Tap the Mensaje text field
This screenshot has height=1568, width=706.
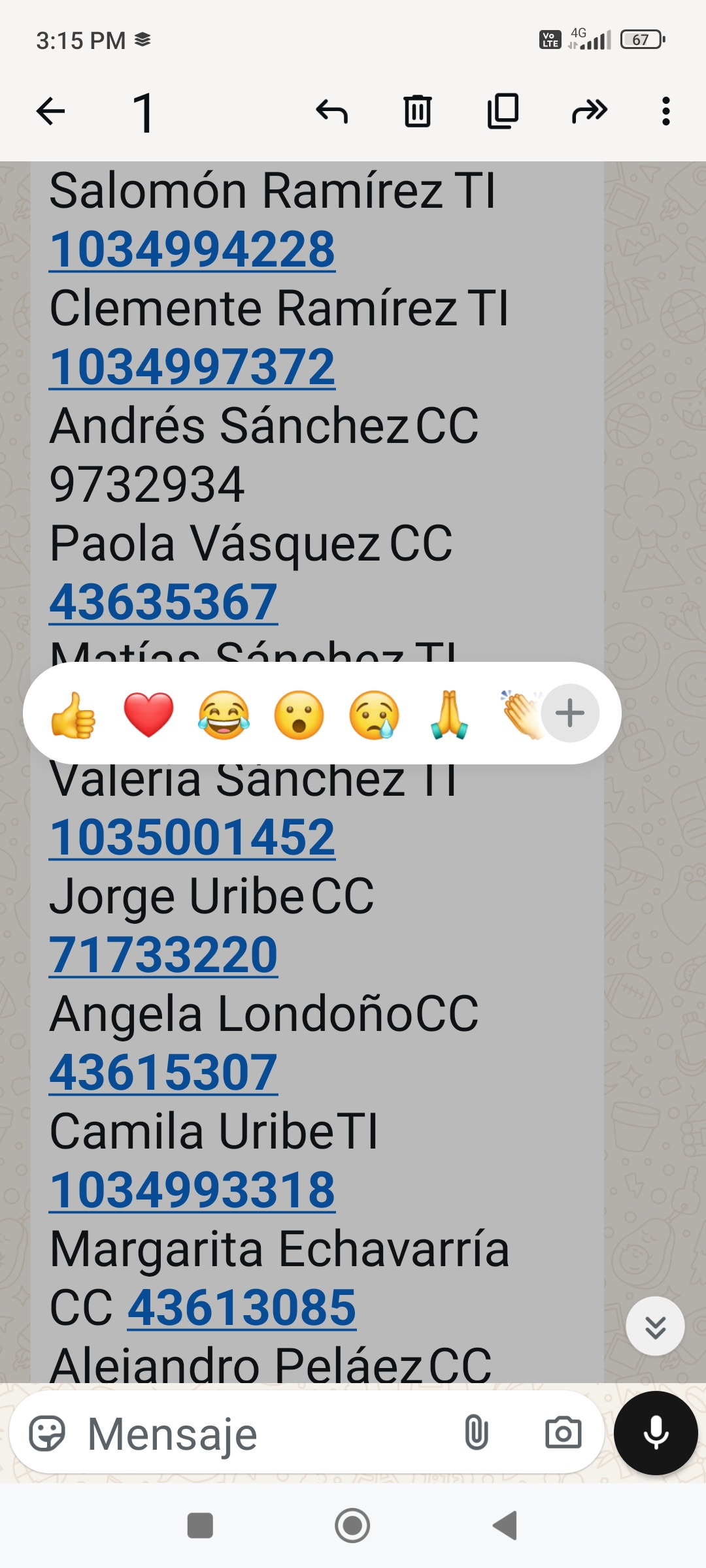(x=261, y=1433)
